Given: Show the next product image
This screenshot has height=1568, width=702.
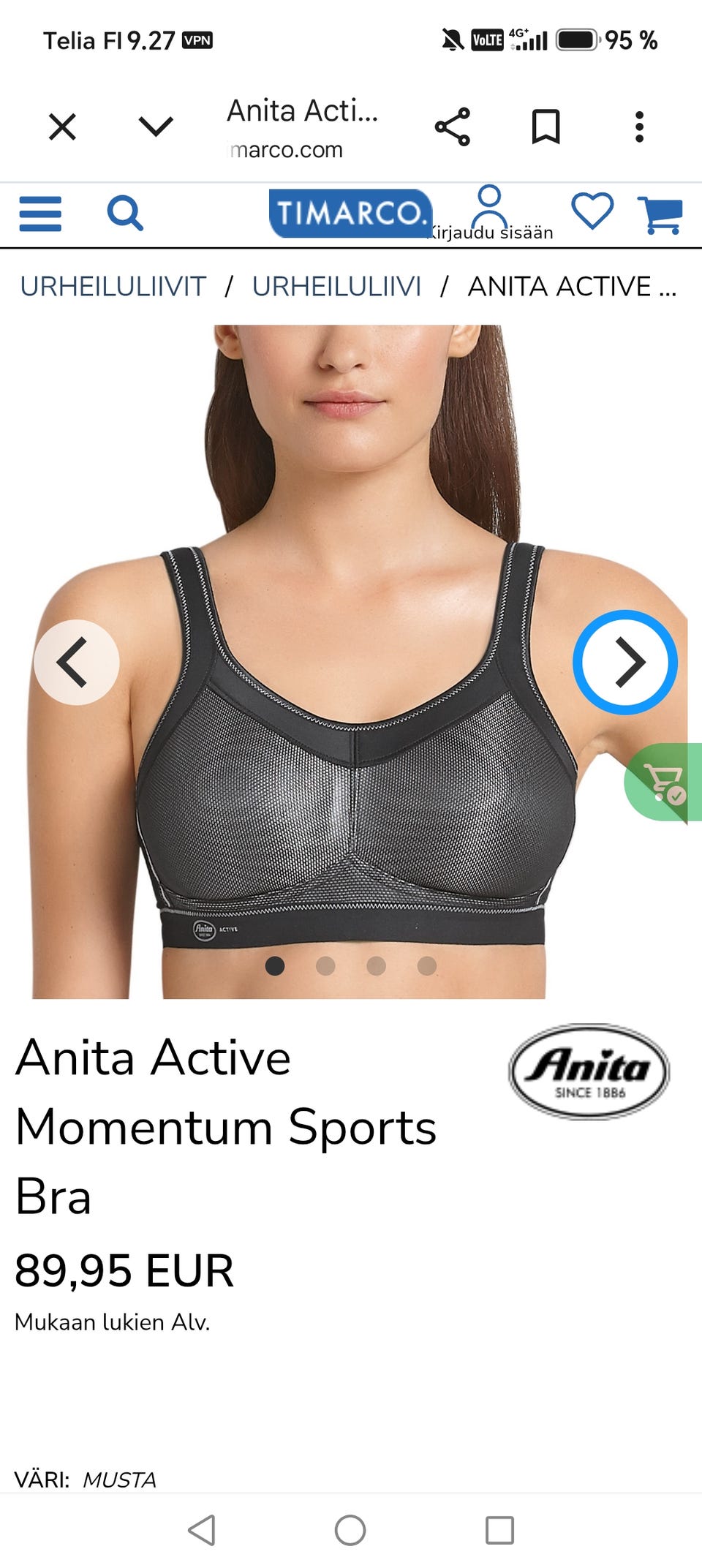Looking at the screenshot, I should coord(625,663).
